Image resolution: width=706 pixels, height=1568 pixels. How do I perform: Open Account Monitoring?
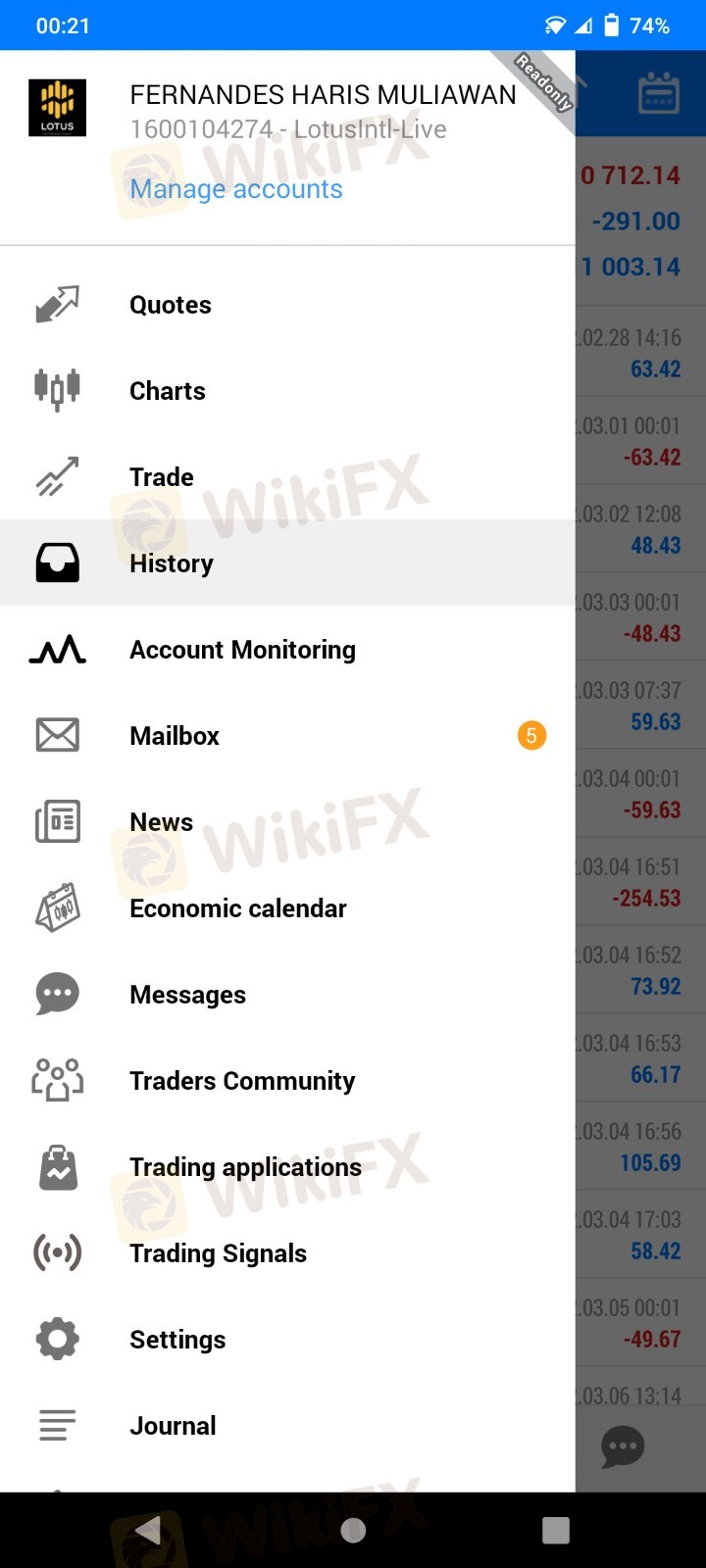(287, 650)
